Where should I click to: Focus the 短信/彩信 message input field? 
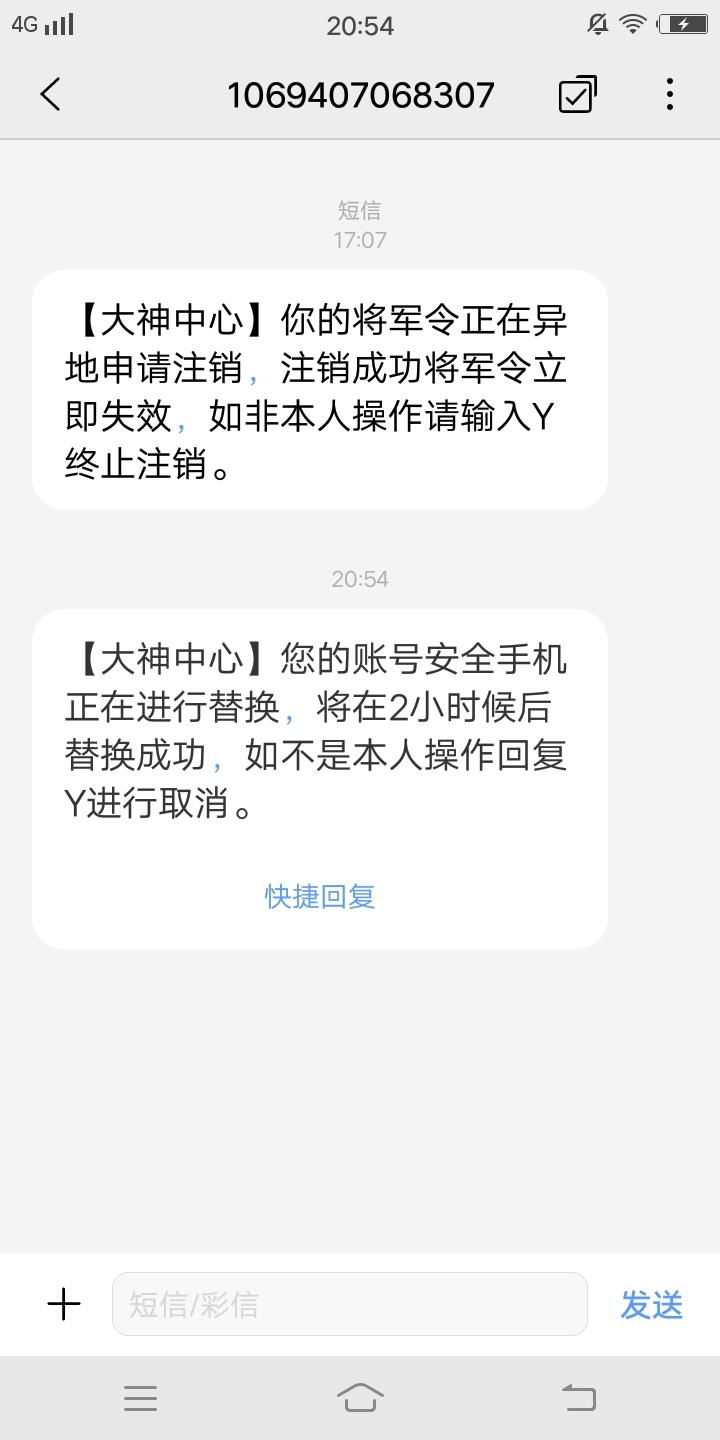(x=349, y=1304)
